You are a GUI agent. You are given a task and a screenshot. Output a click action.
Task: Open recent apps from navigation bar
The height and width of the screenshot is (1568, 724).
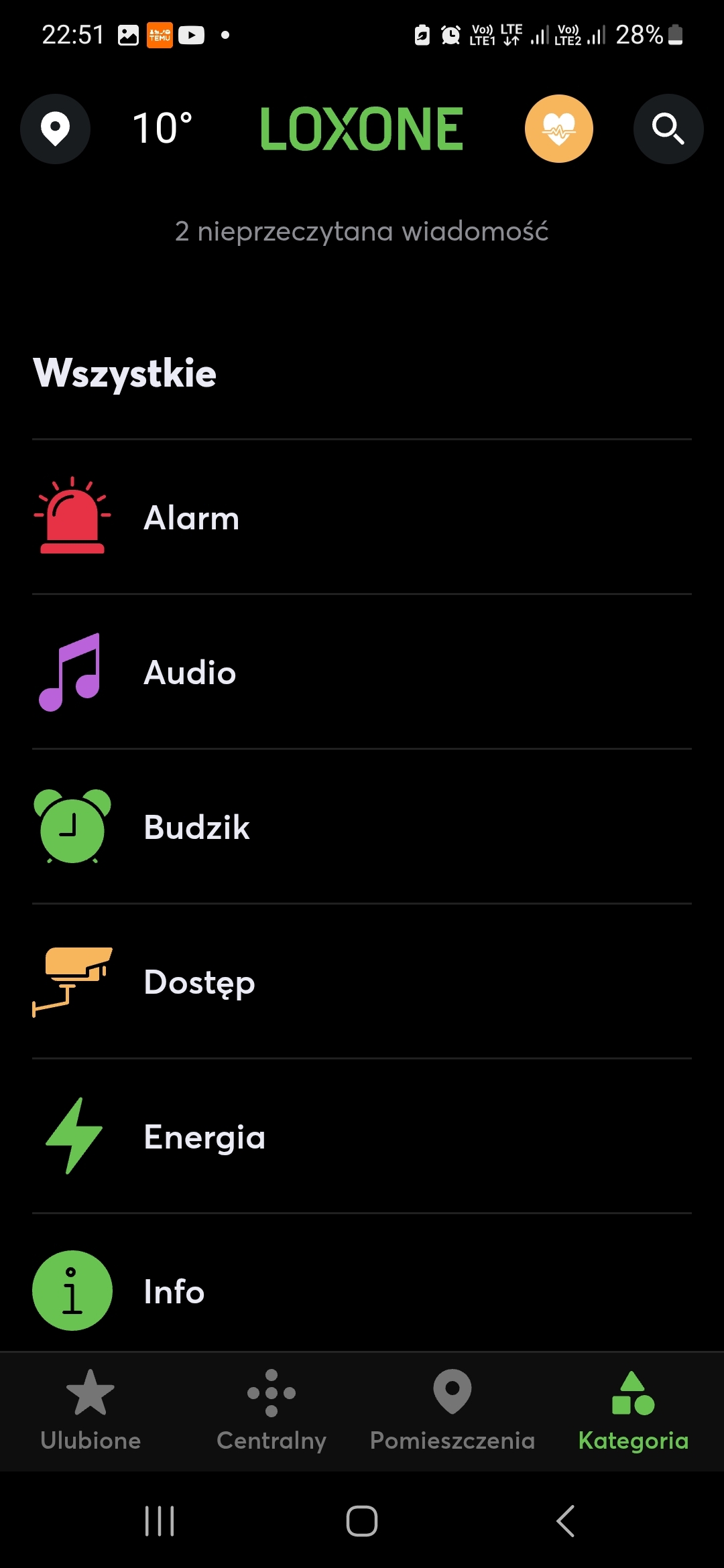pos(160,1520)
